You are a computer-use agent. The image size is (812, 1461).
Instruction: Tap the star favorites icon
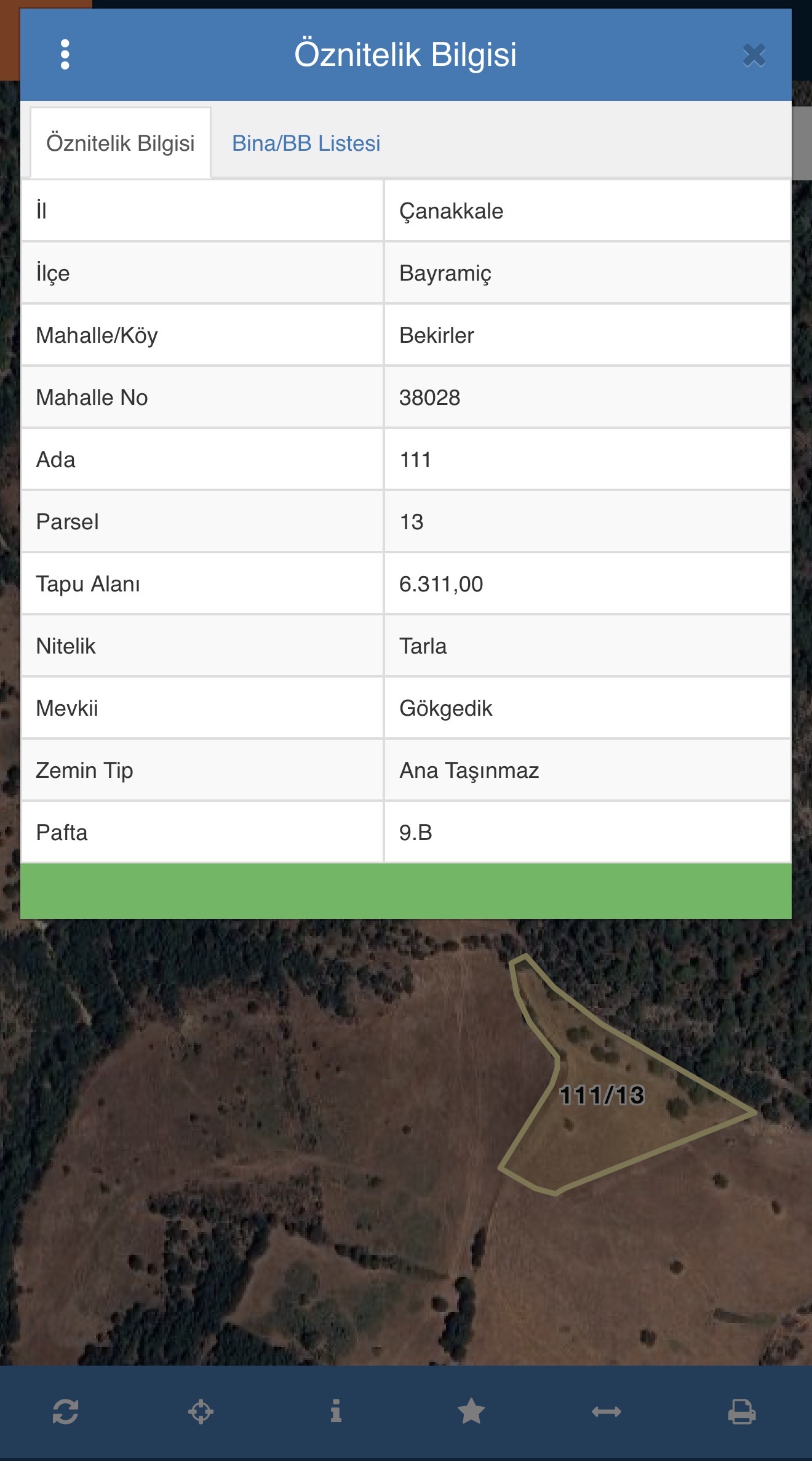[471, 1411]
